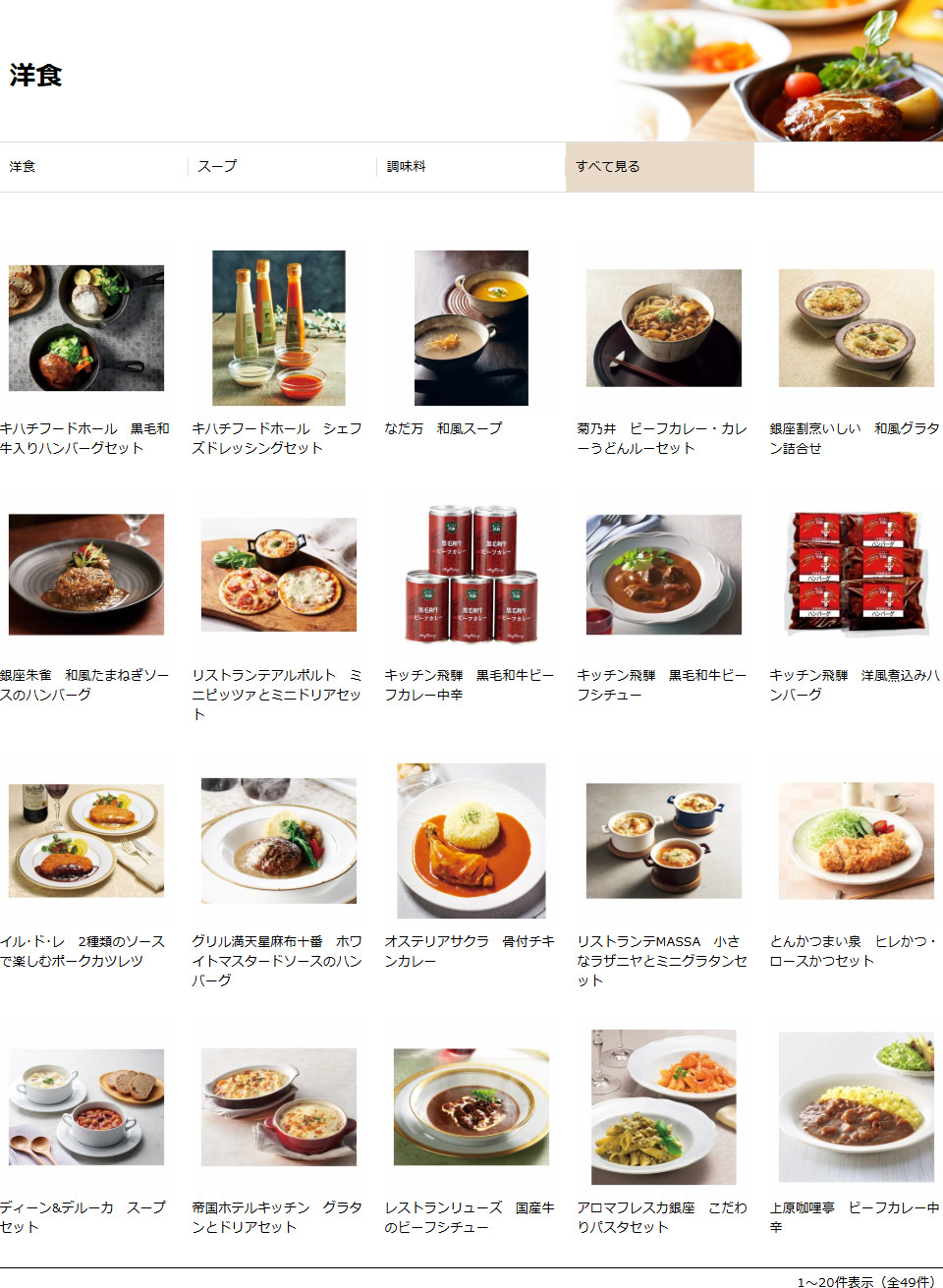Open キッチン飛騨 黒毛和牛ビーフシチュー
Viewport: 943px width, 1288px height.
664,575
